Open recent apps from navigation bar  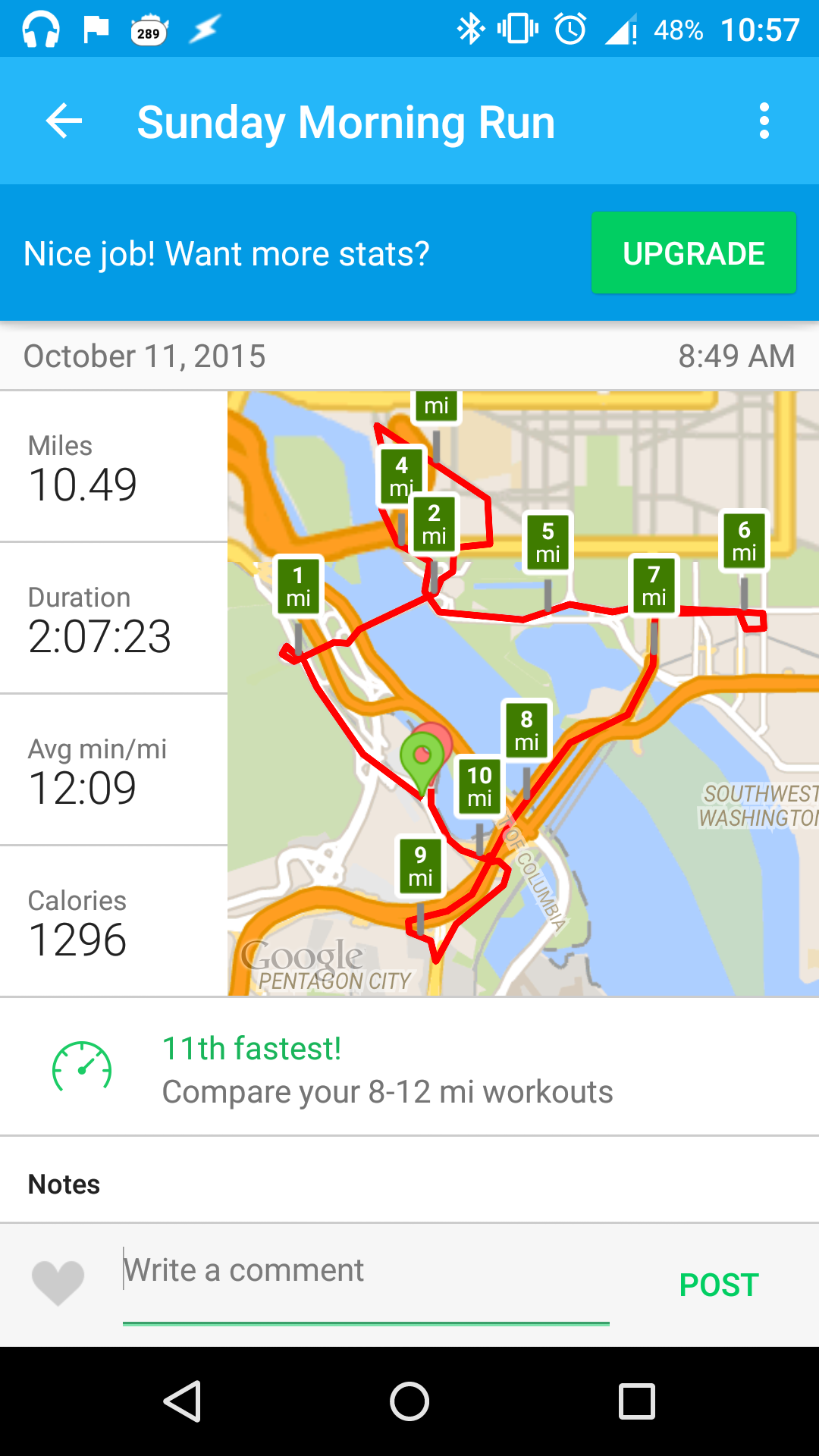click(636, 1401)
